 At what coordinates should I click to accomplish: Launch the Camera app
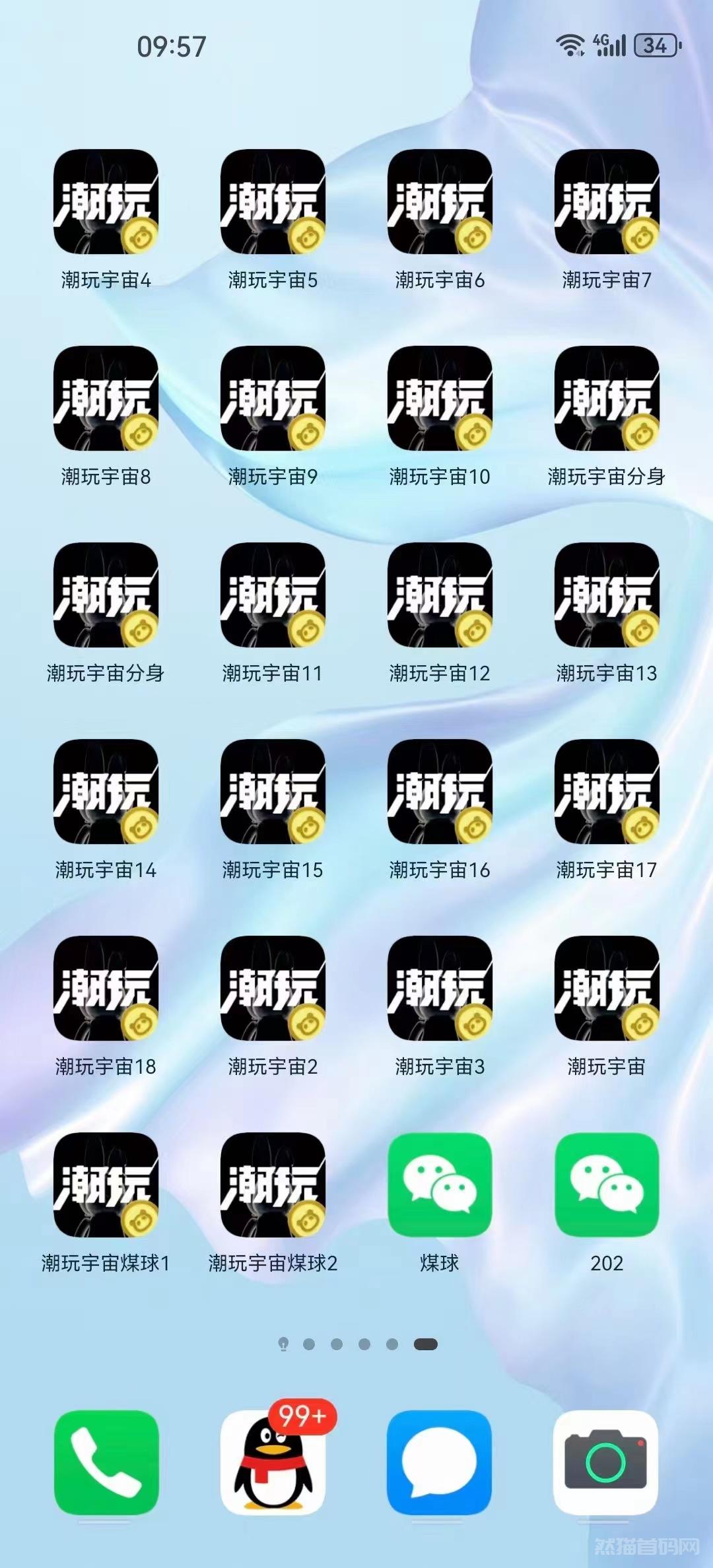[x=607, y=1462]
